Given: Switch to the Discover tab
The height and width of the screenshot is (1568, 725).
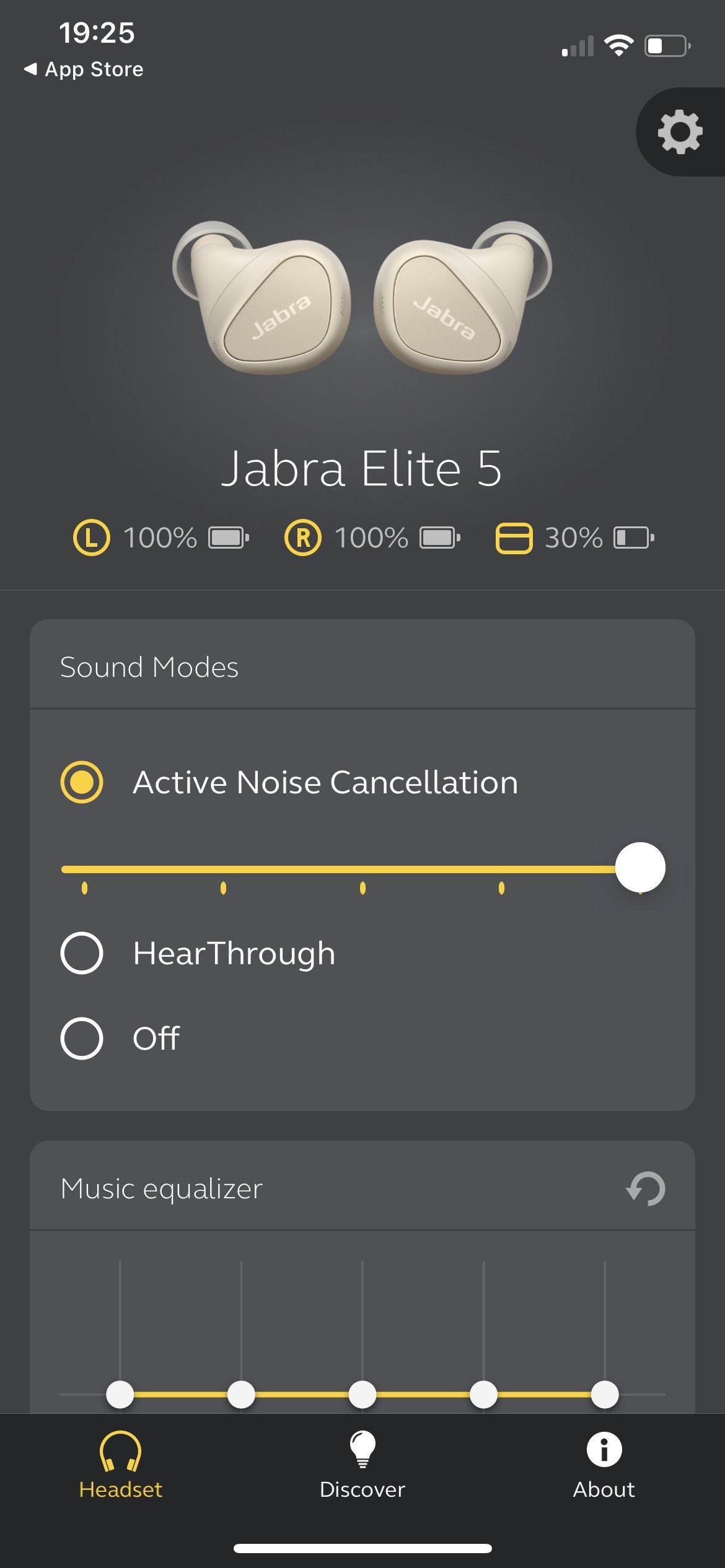Looking at the screenshot, I should pos(362,1465).
